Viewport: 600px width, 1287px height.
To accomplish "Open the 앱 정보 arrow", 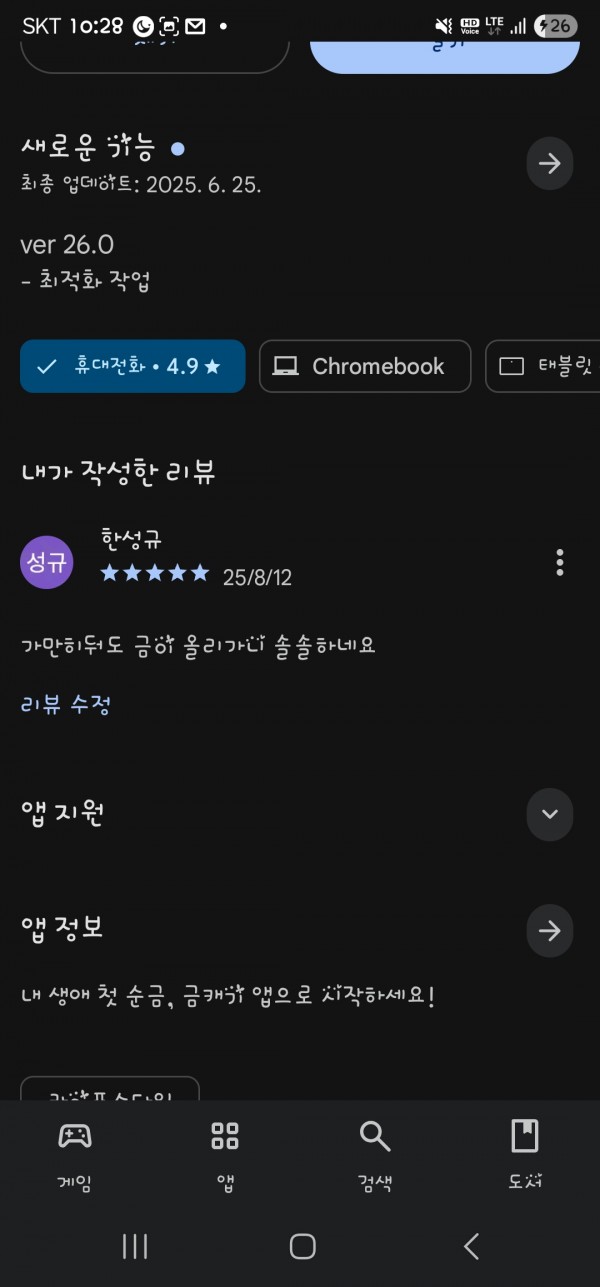I will pyautogui.click(x=549, y=931).
